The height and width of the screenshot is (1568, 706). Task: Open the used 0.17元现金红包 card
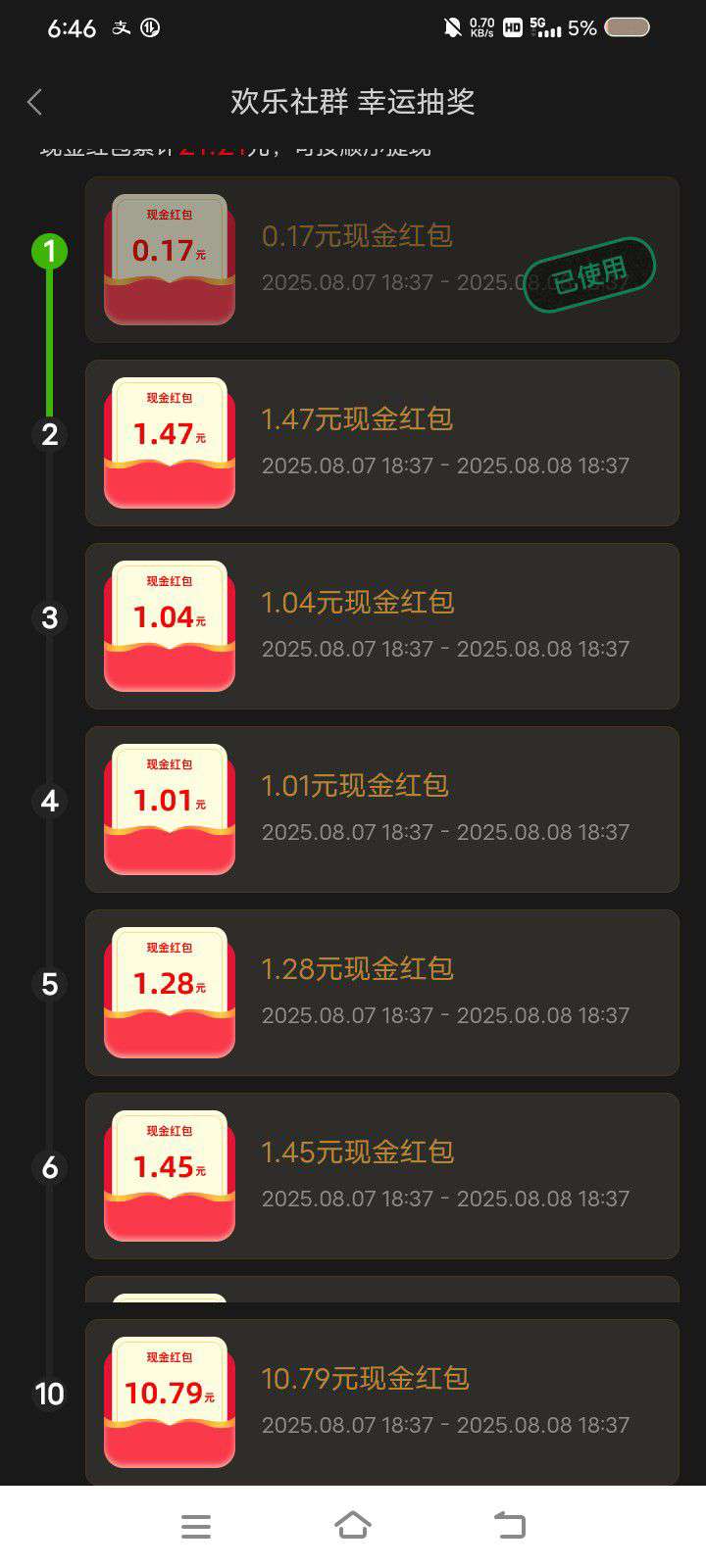381,260
